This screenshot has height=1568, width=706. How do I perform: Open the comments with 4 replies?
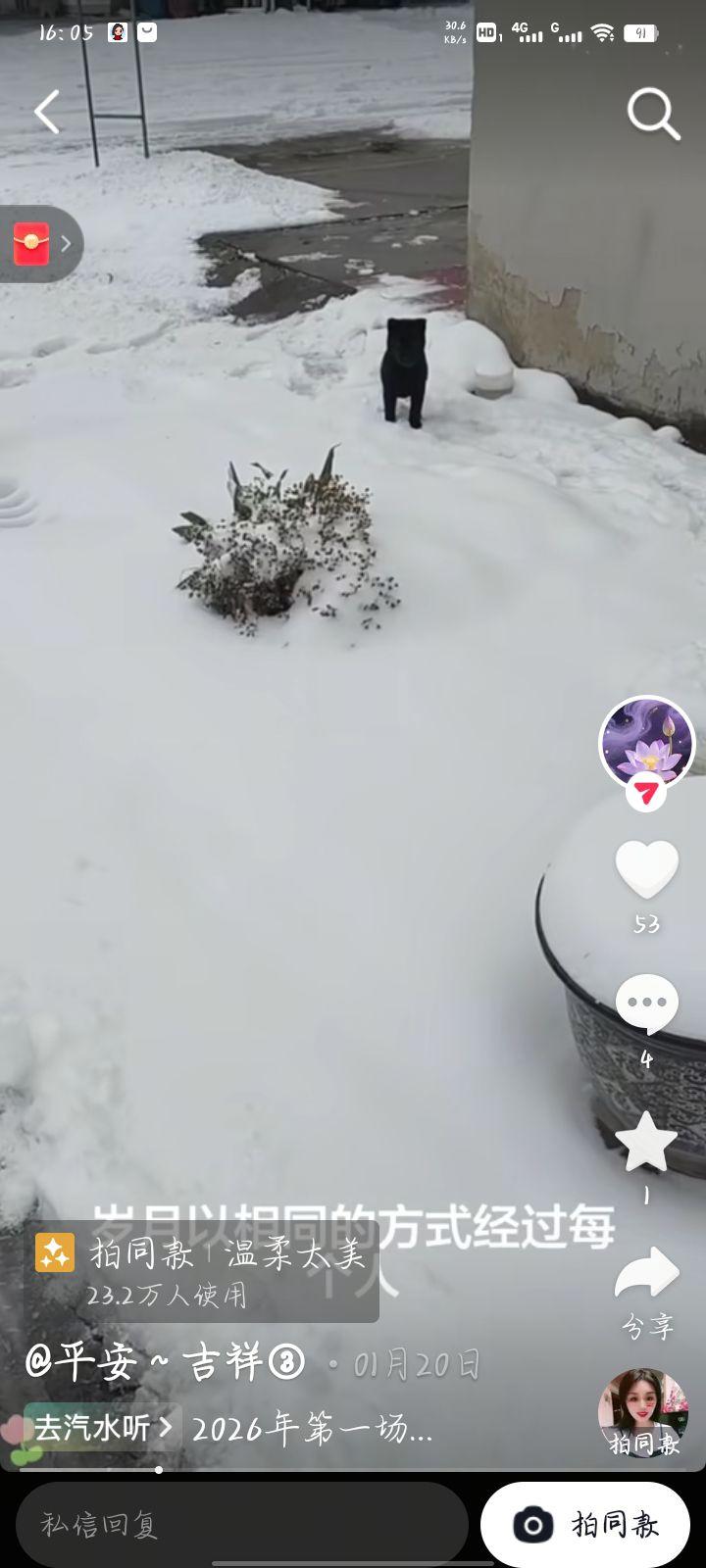coord(646,1004)
